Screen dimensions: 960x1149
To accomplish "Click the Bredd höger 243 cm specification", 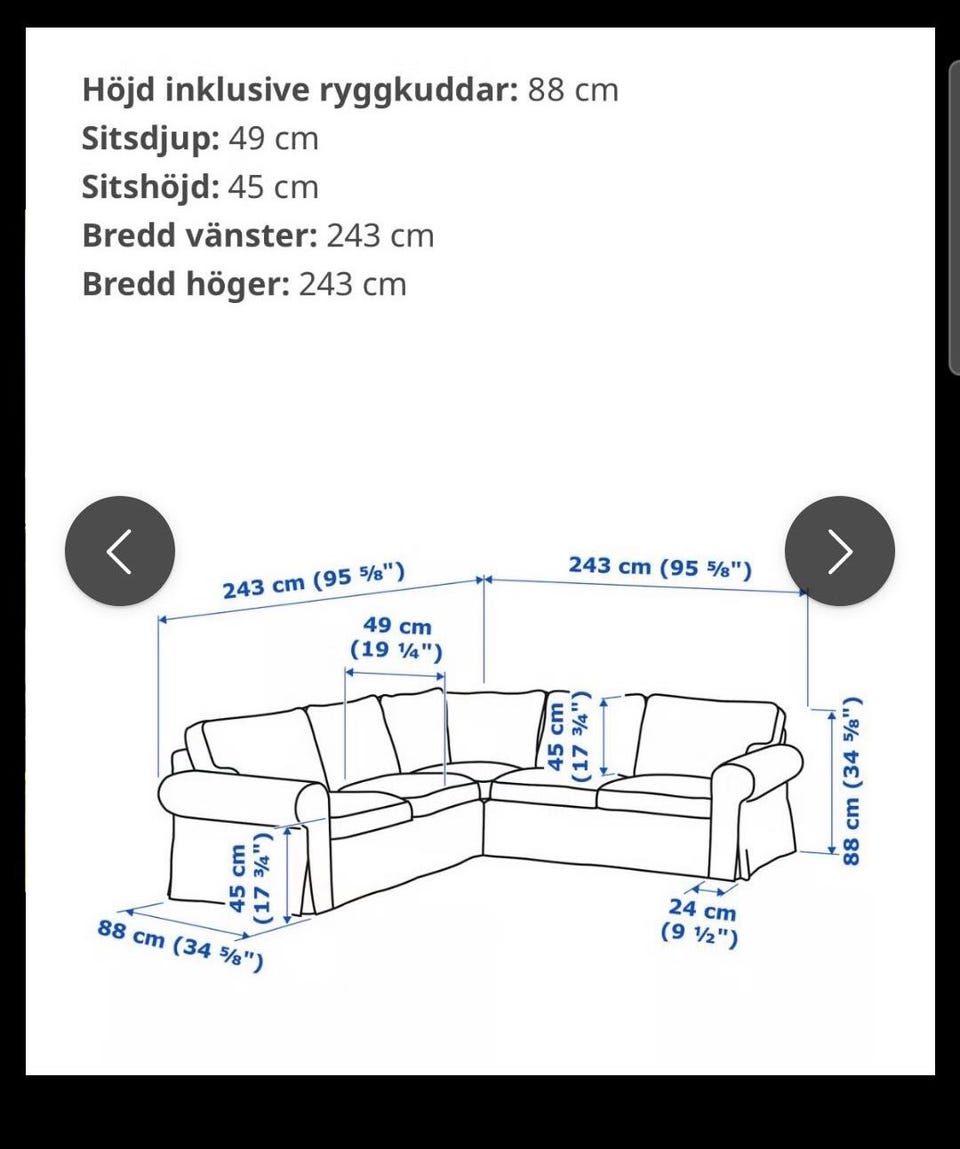I will 244,284.
